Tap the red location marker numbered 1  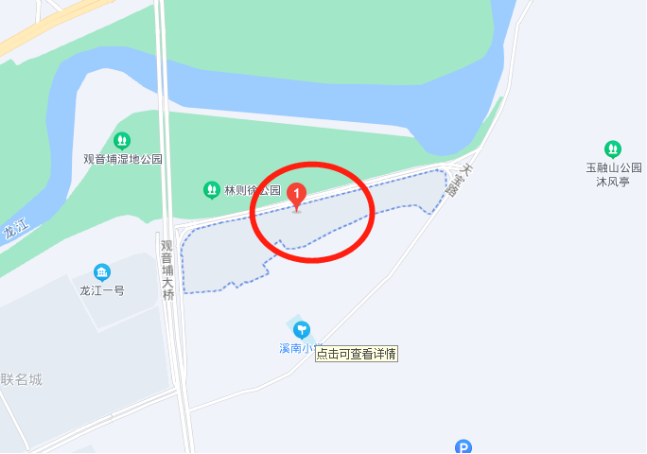[296, 193]
